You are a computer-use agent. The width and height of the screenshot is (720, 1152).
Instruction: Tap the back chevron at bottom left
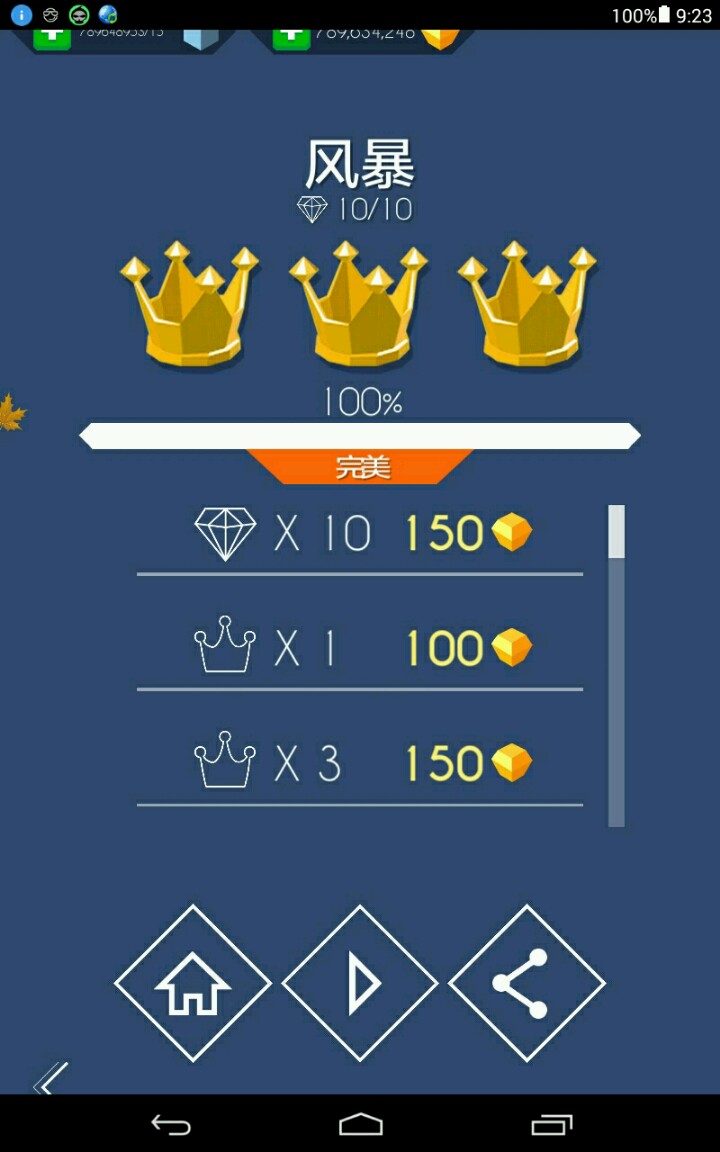(x=51, y=1079)
